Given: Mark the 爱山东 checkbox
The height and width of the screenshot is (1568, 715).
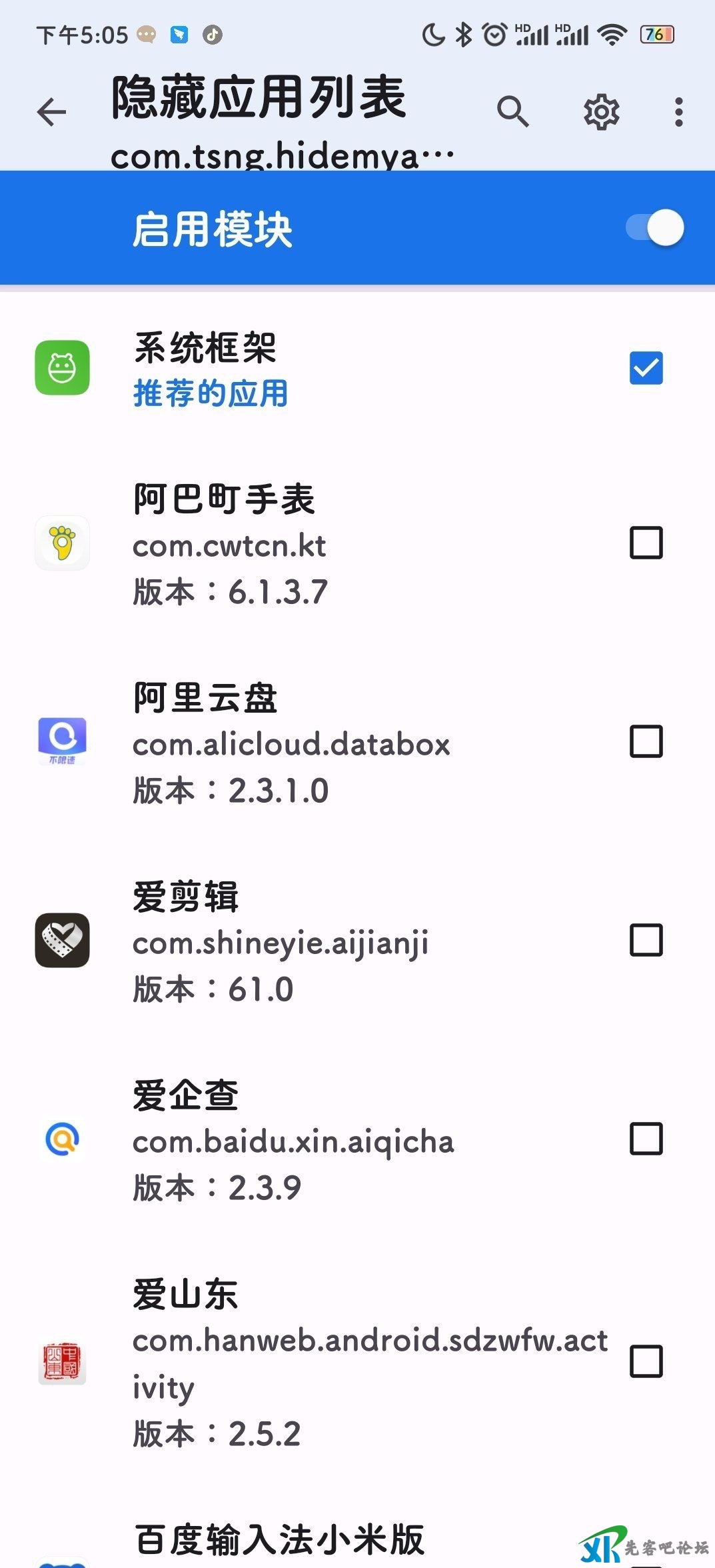Looking at the screenshot, I should (646, 1361).
